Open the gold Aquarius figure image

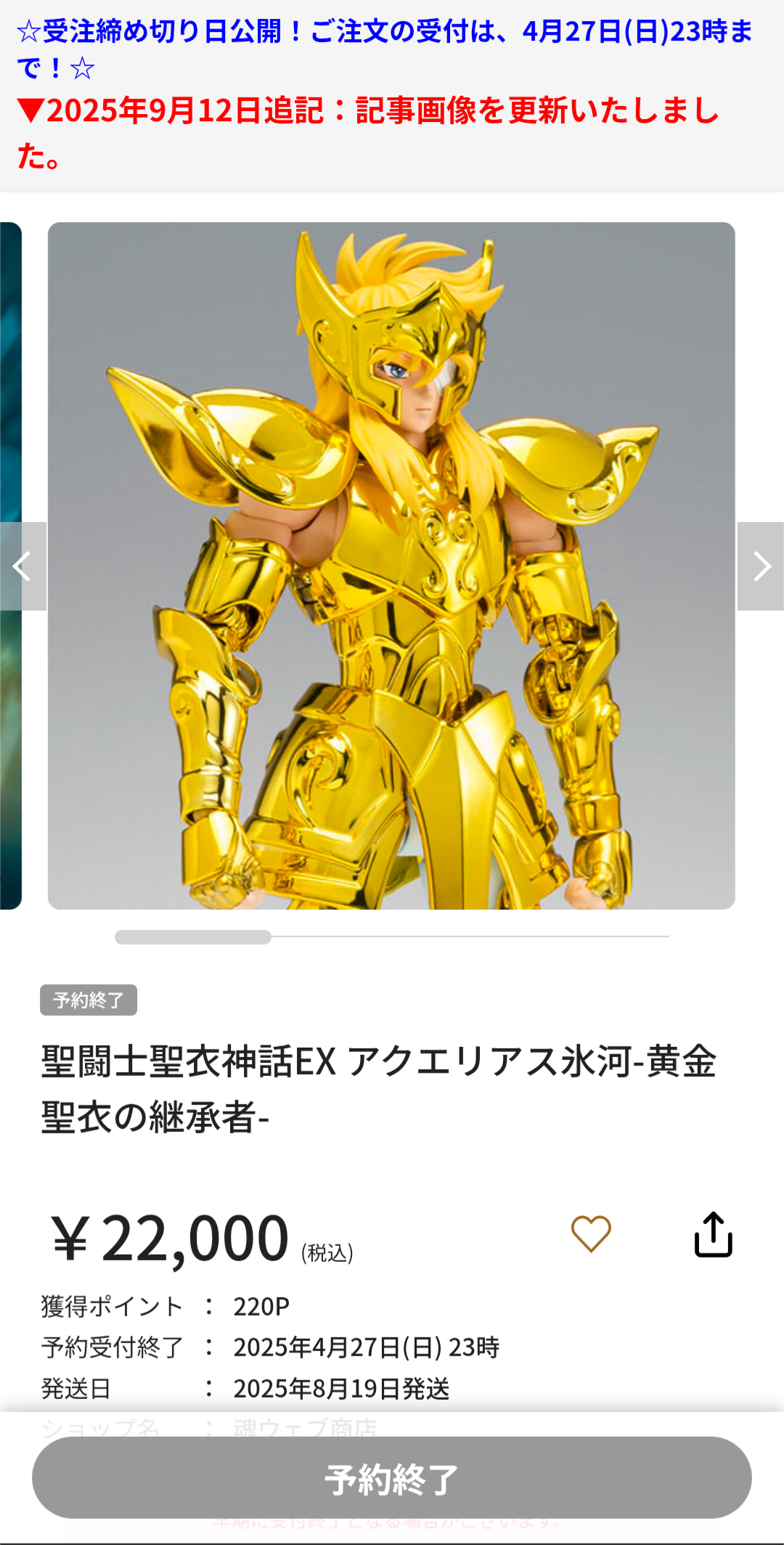(391, 566)
